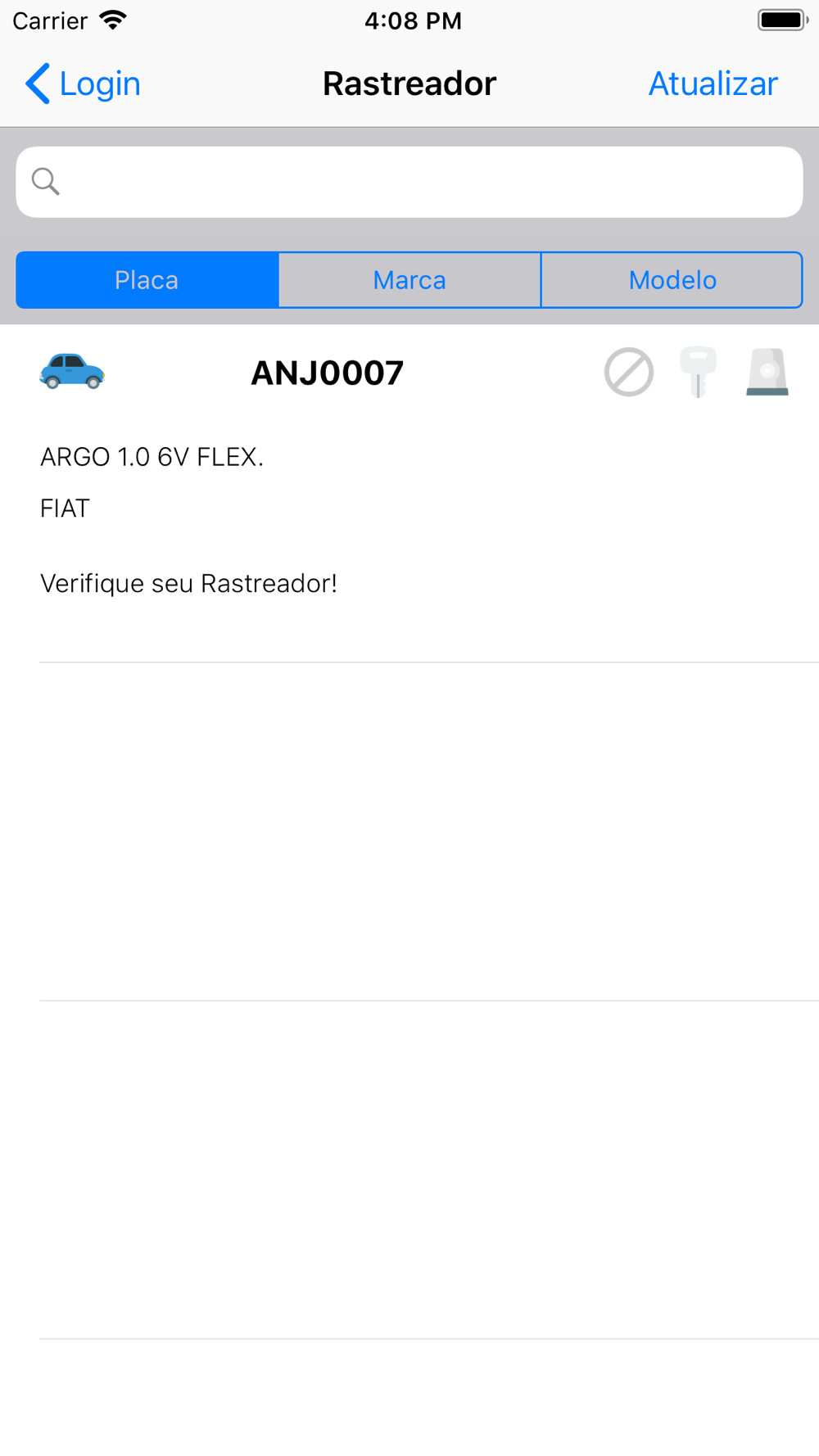Tap the block icon for ANJ0007
This screenshot has height=1456, width=819.
(x=629, y=373)
